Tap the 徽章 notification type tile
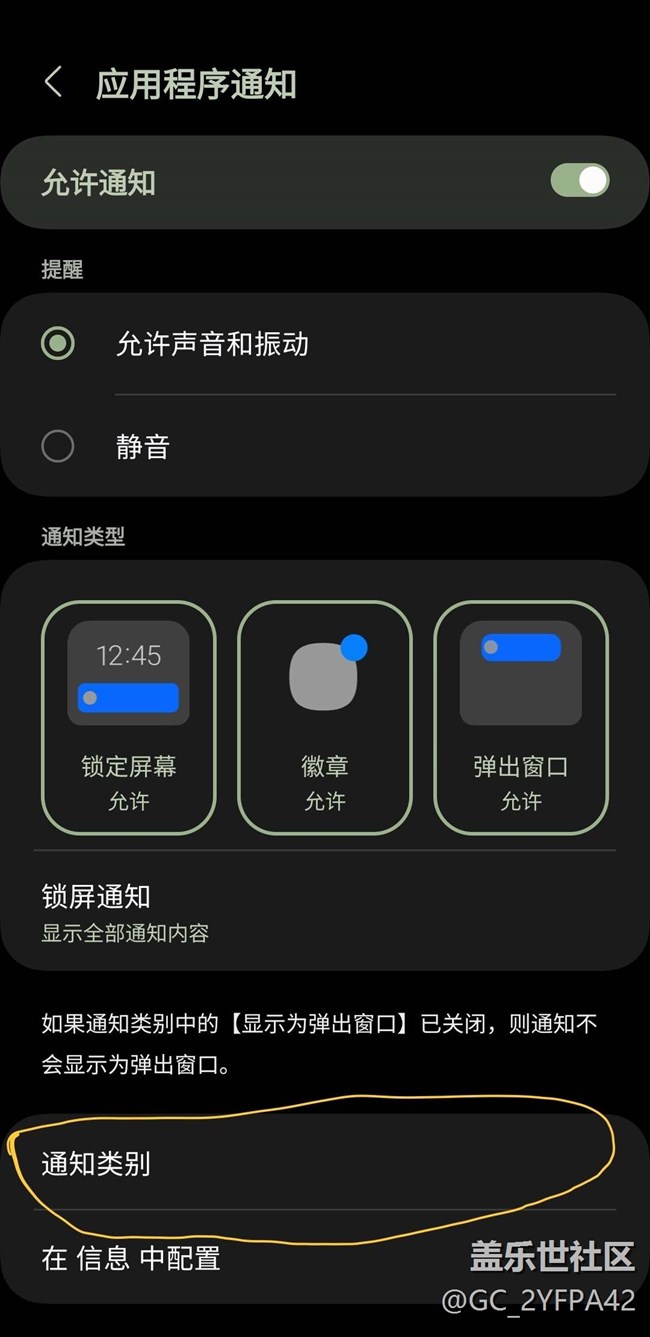Image resolution: width=650 pixels, height=1337 pixels. pyautogui.click(x=324, y=717)
